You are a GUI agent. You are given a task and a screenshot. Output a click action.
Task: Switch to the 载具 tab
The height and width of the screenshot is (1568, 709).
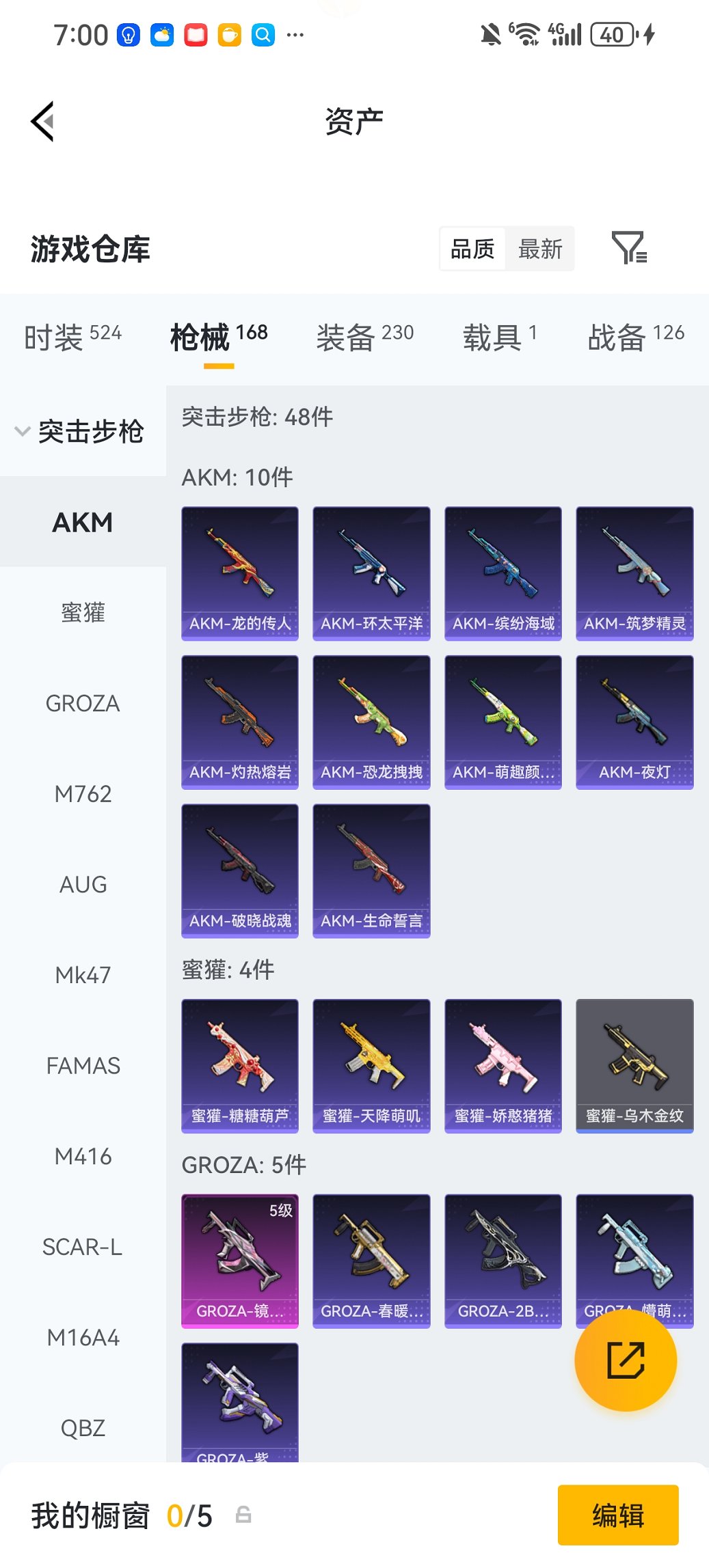coord(500,337)
